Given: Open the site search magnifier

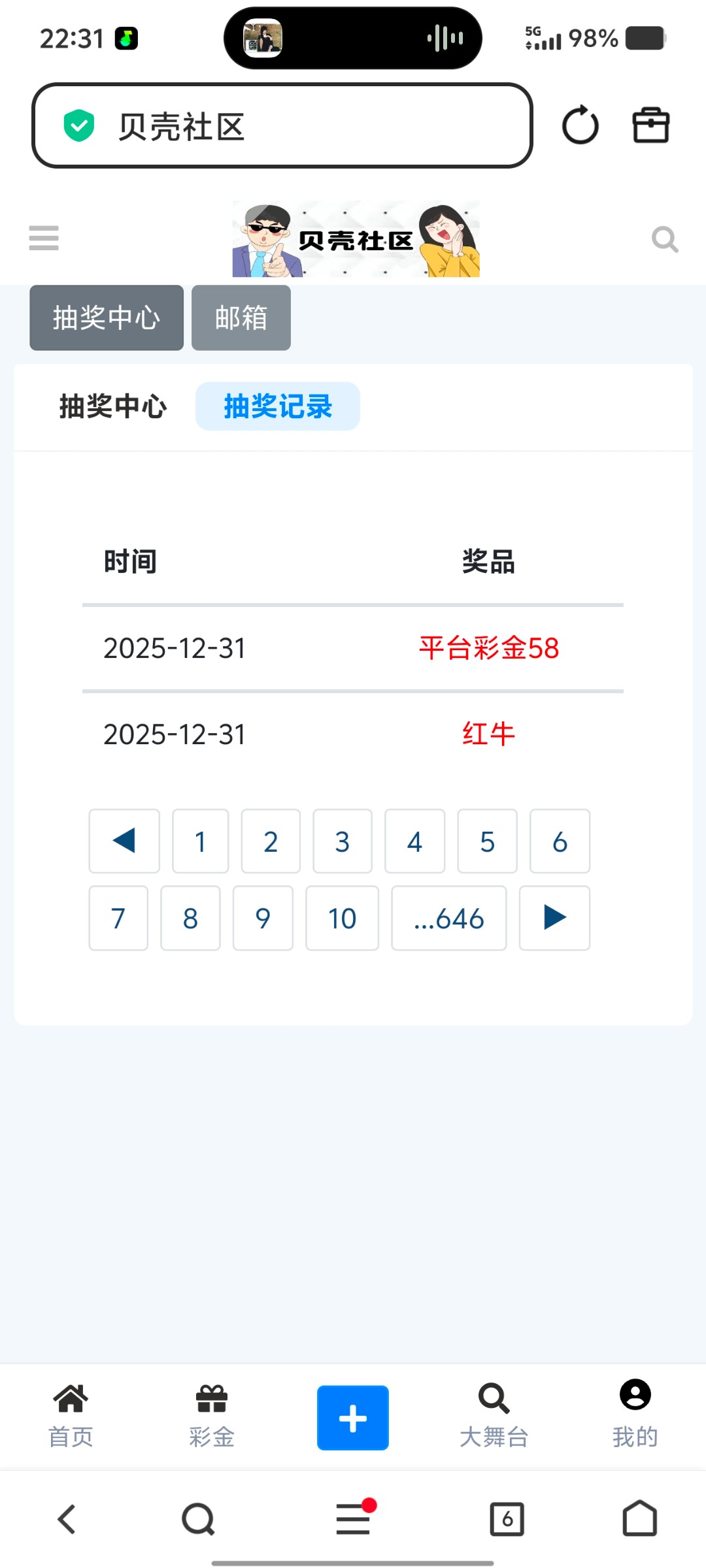Looking at the screenshot, I should pyautogui.click(x=664, y=239).
